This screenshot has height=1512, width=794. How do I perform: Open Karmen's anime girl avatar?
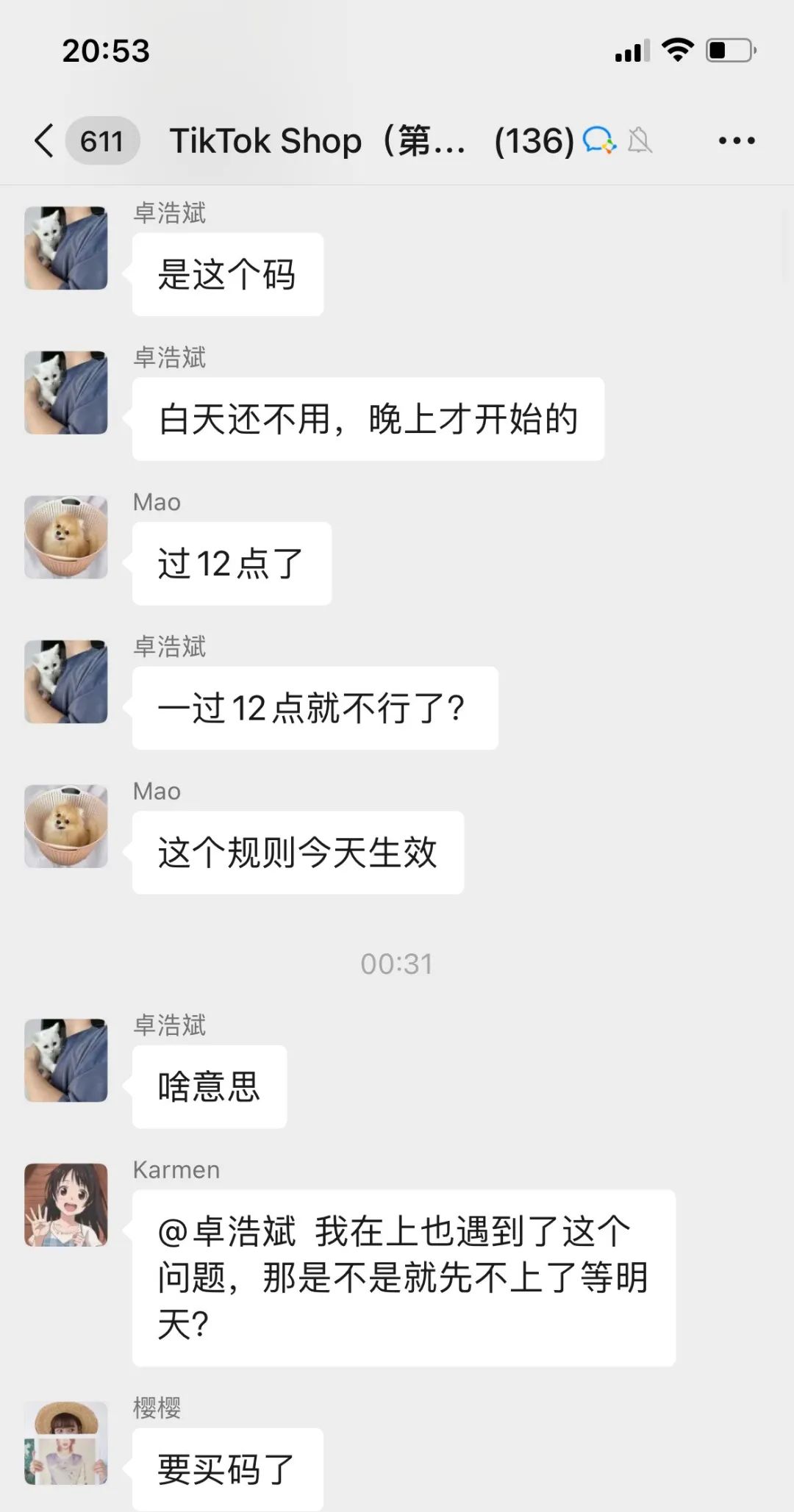click(65, 1205)
